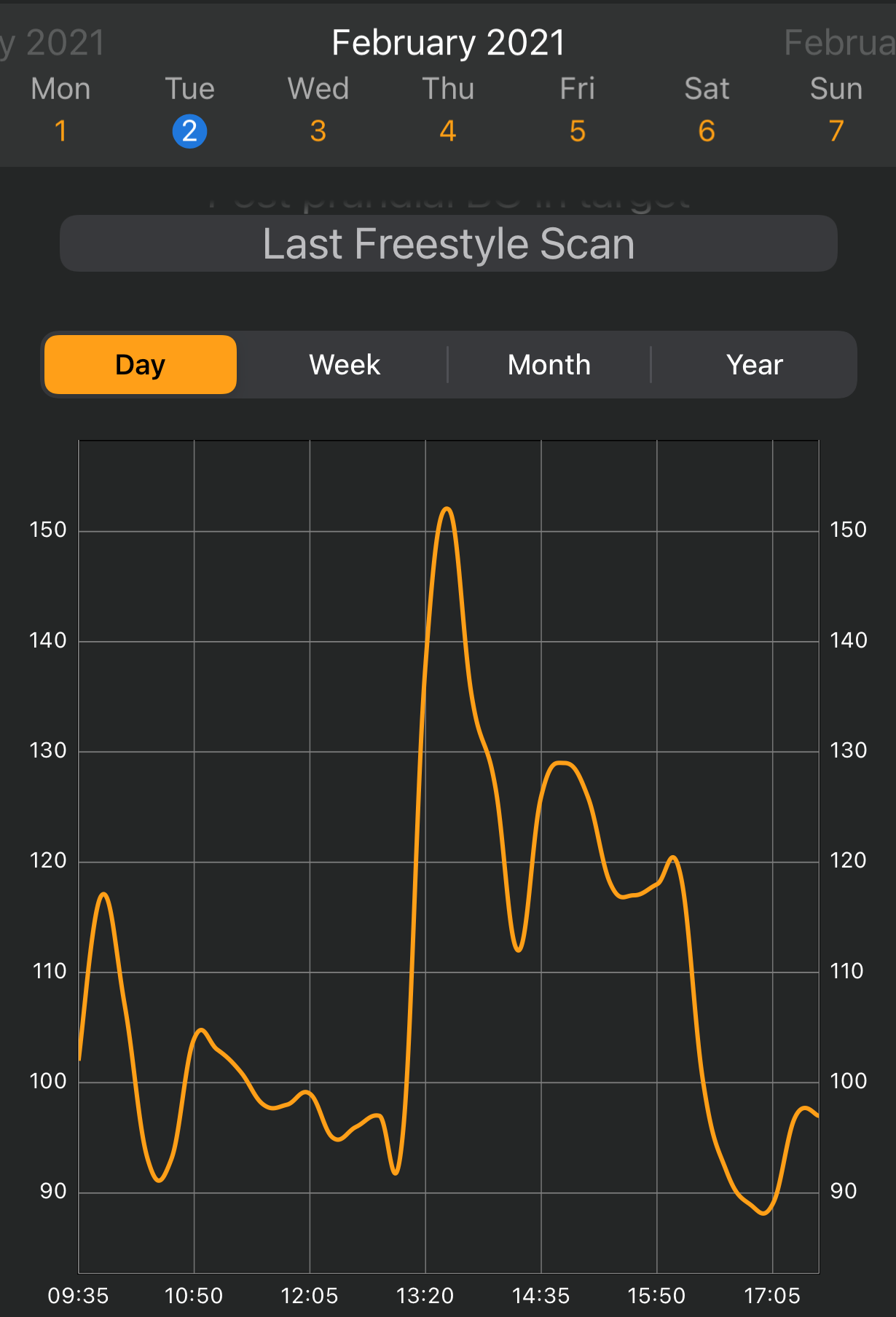The width and height of the screenshot is (896, 1317).
Task: Switch to the Year view
Action: 754,365
